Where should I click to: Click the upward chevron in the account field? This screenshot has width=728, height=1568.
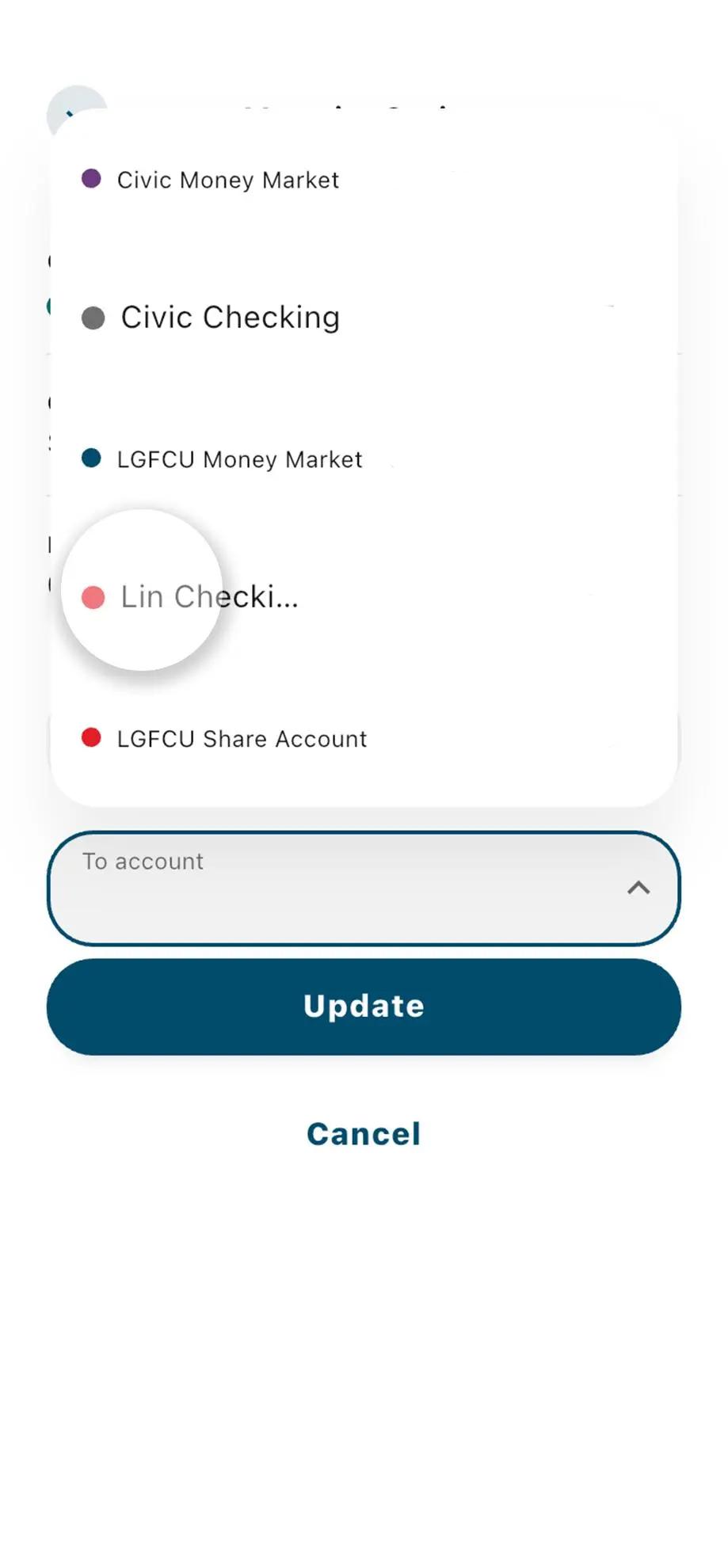(638, 889)
